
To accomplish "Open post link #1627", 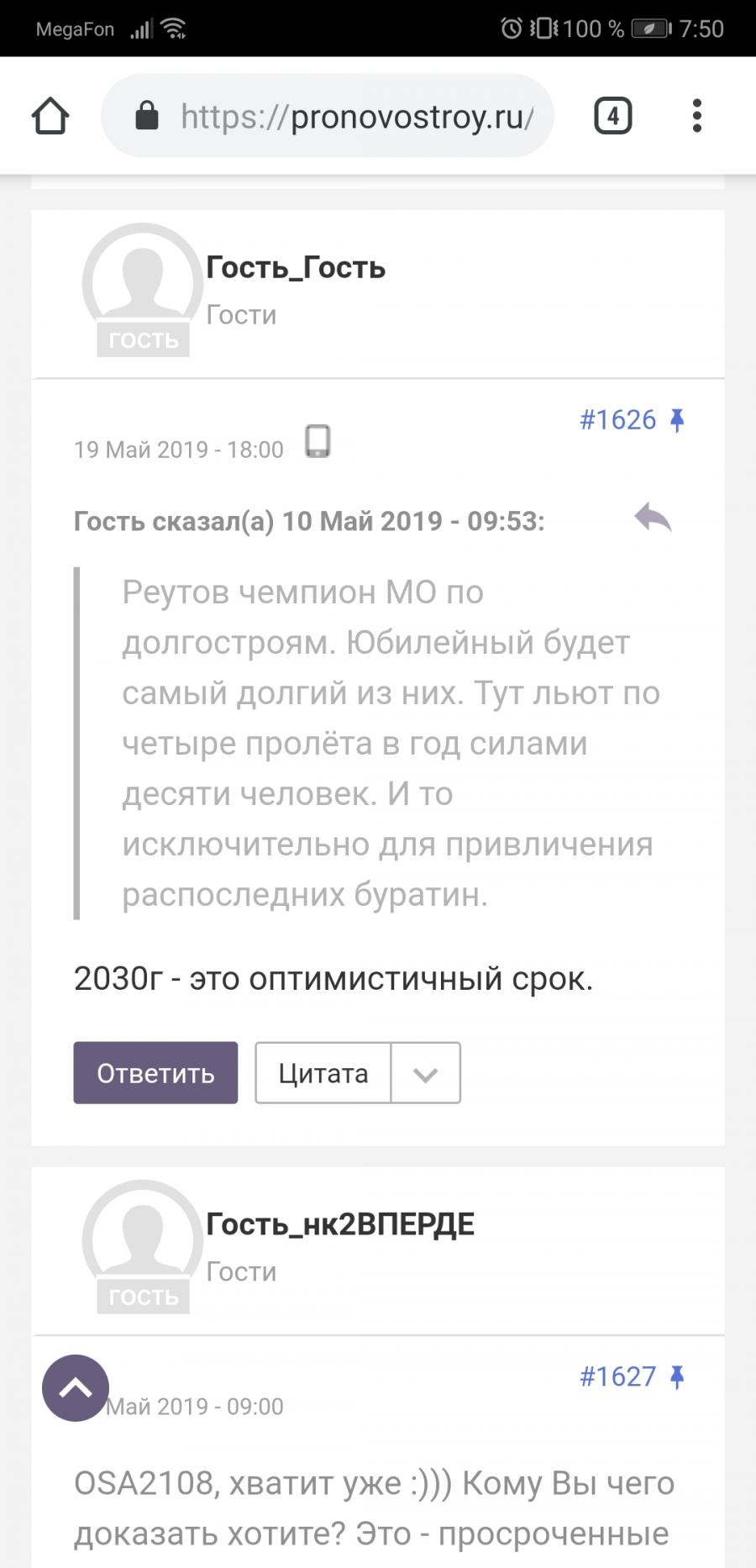I will click(617, 1376).
